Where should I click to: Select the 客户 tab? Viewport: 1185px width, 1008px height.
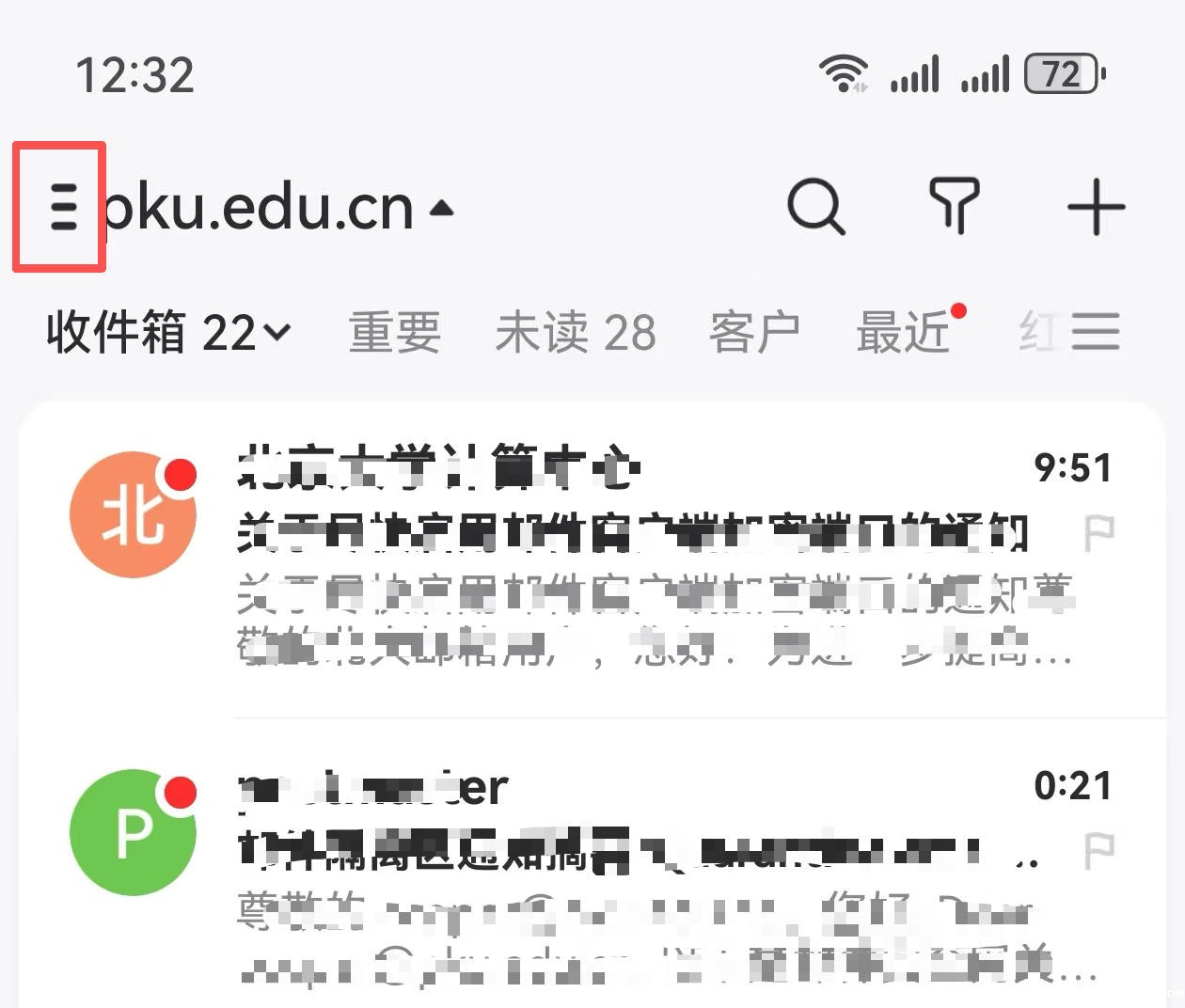(754, 333)
